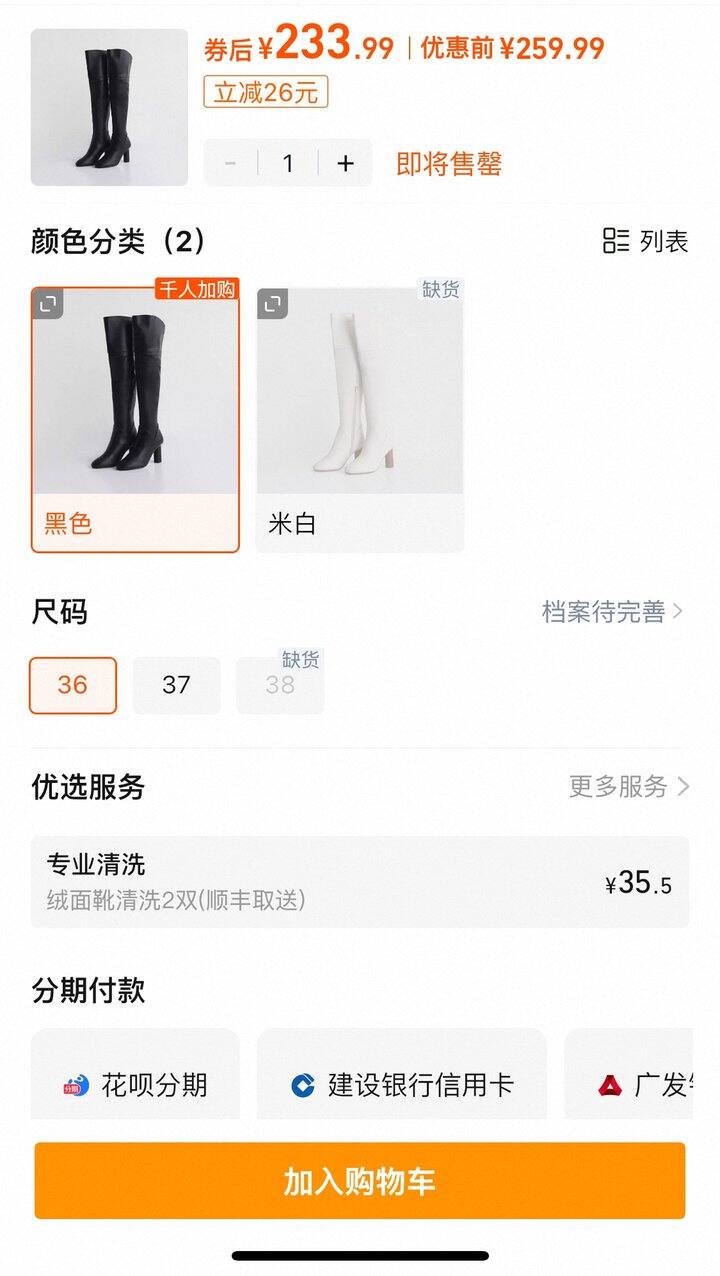Switch color options to 列表 view
Image resolution: width=720 pixels, height=1276 pixels.
646,241
